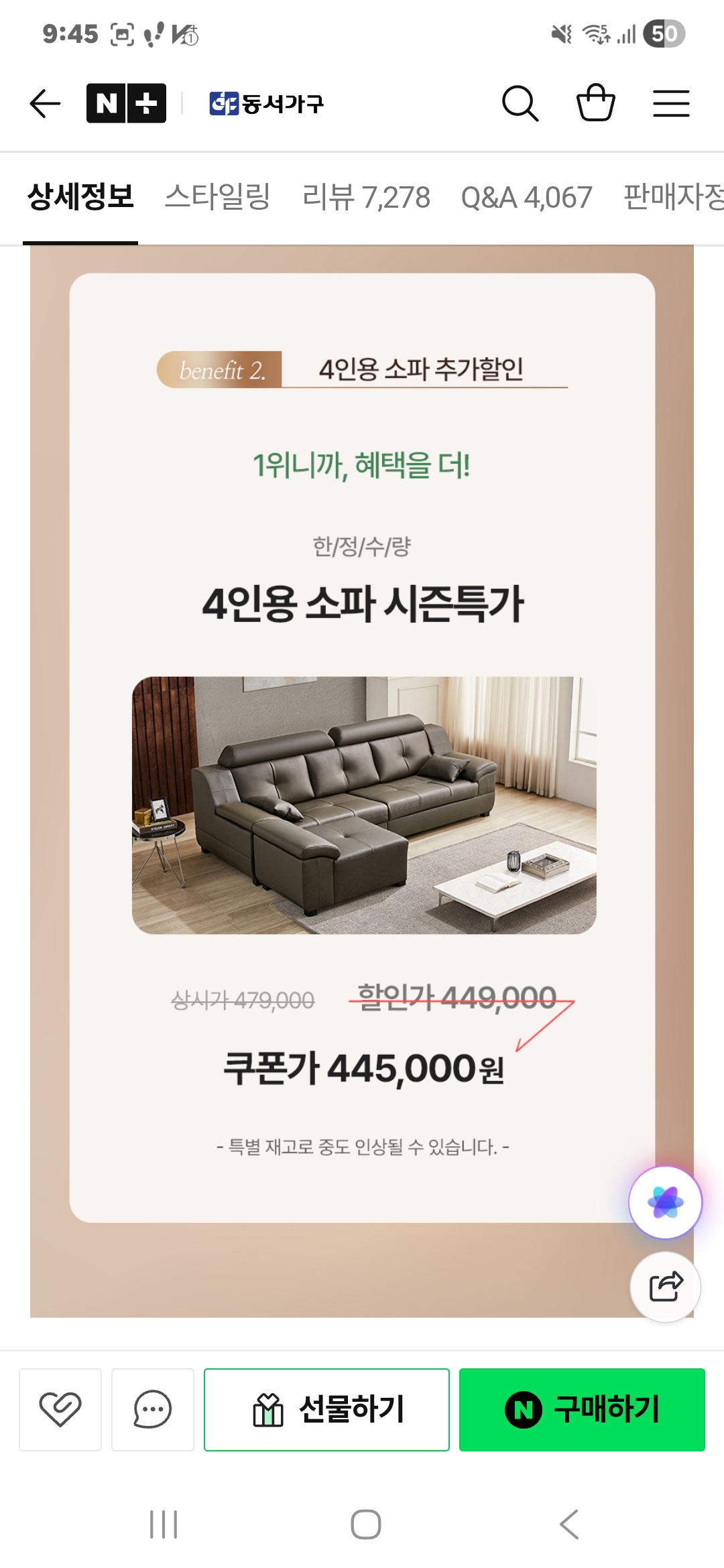Image resolution: width=724 pixels, height=1568 pixels.
Task: Open the shopping cart
Action: (596, 104)
